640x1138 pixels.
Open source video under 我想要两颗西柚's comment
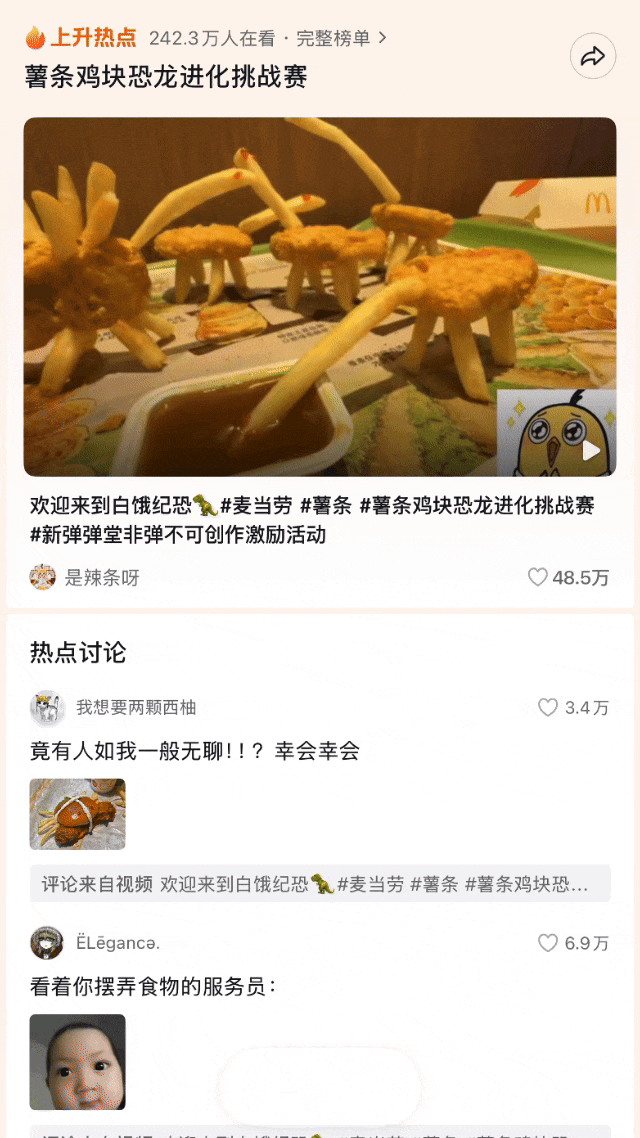[320, 884]
